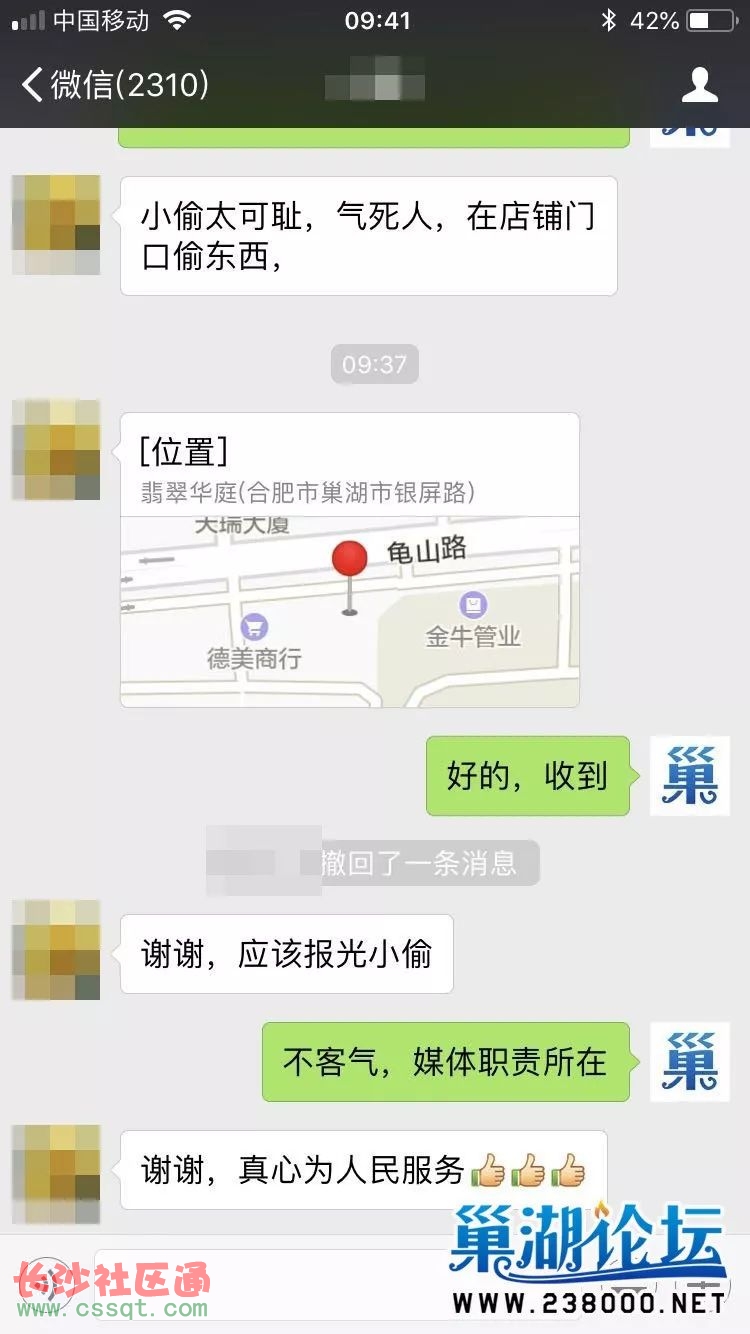
Task: Open the shared 翡翠华庭 location card
Action: (x=350, y=560)
